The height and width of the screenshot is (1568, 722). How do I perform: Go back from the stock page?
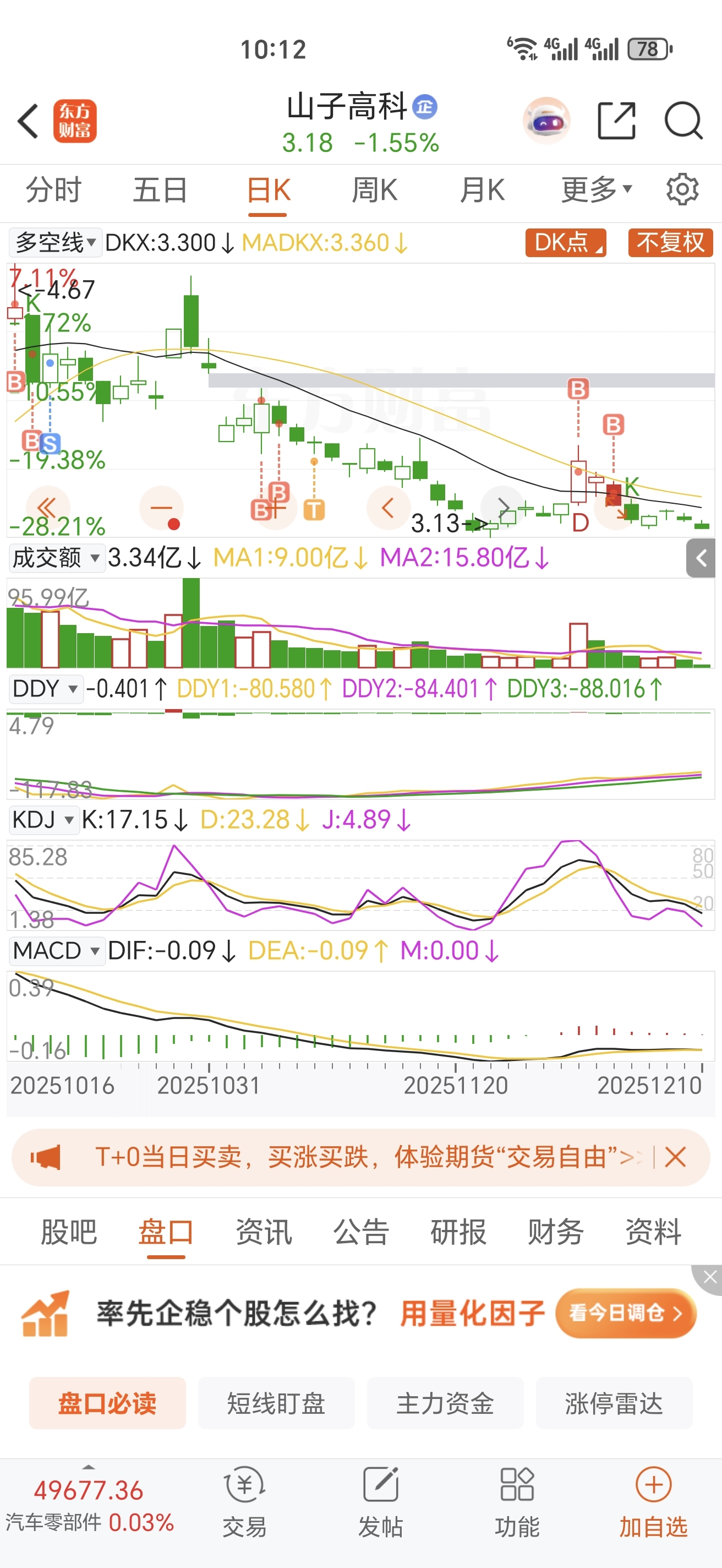[x=29, y=121]
